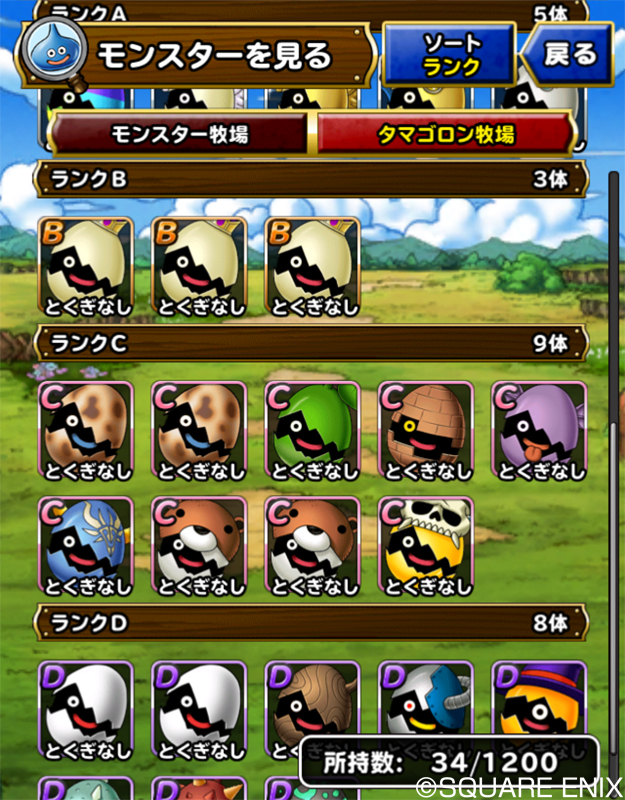
Task: Switch to モンスター牧場 tab
Action: pos(179,132)
